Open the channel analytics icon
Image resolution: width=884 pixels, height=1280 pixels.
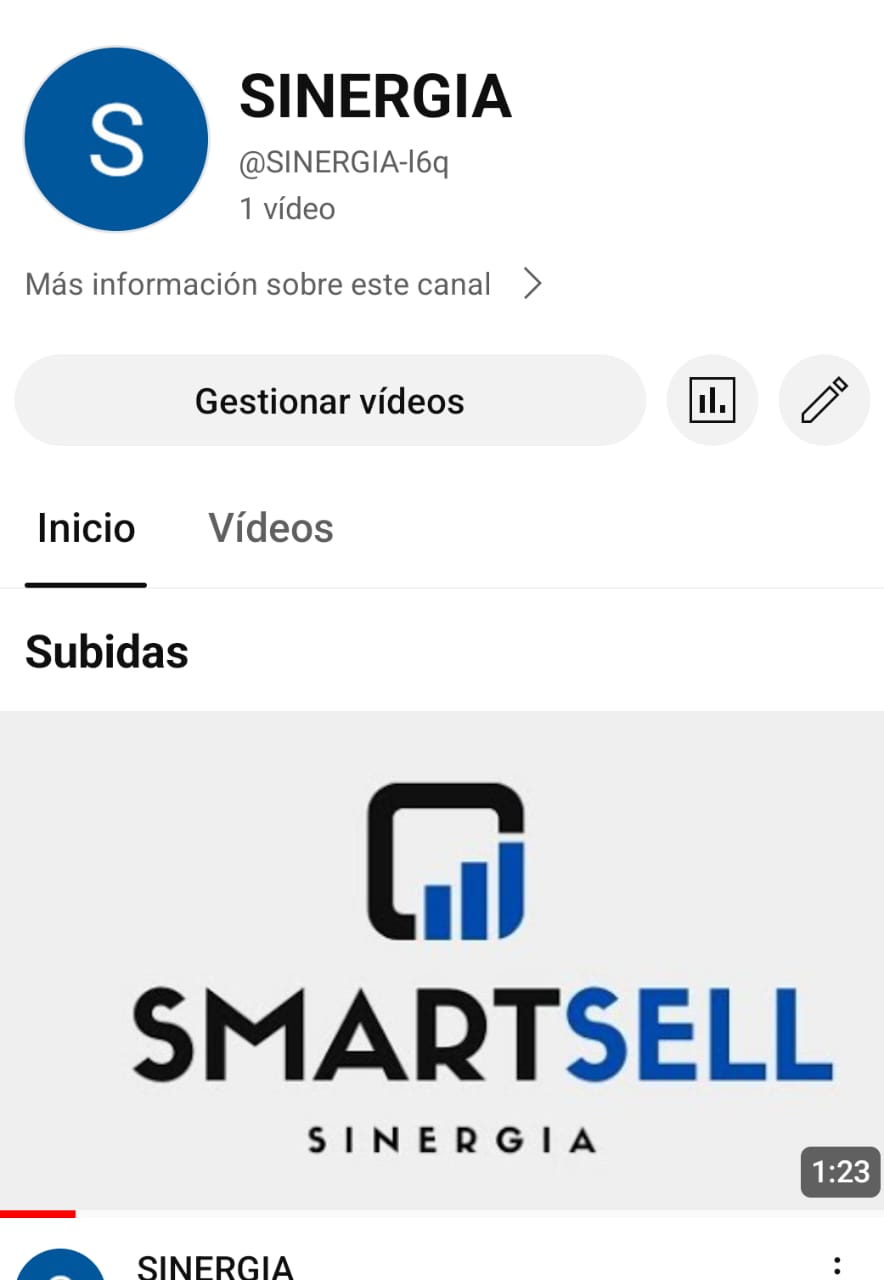[712, 401]
